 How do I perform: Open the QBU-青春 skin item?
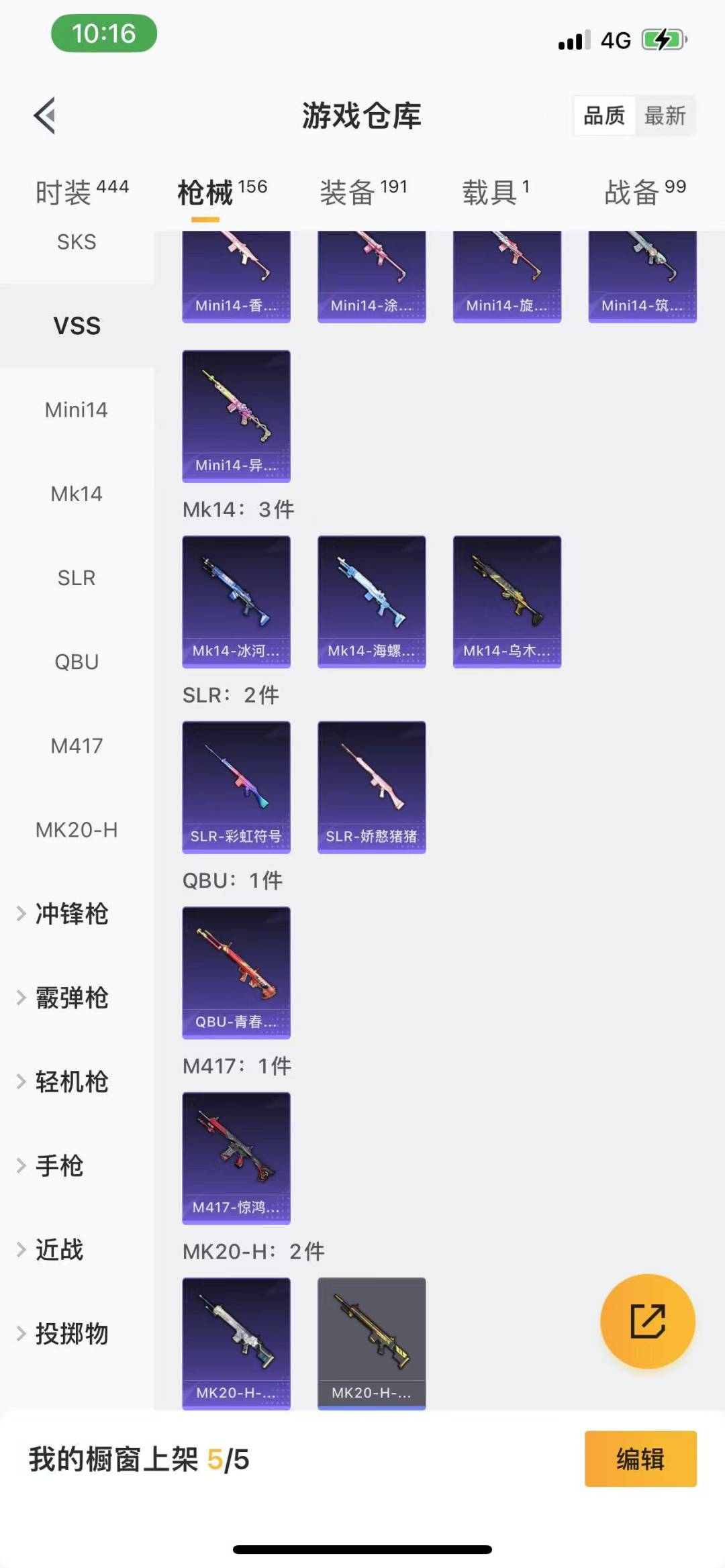point(236,972)
